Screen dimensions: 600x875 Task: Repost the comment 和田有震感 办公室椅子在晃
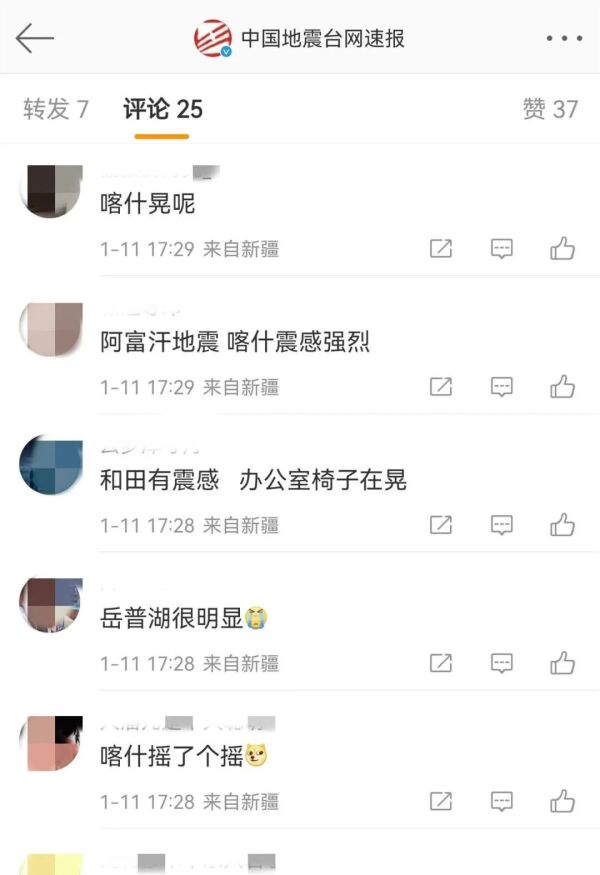pyautogui.click(x=440, y=525)
